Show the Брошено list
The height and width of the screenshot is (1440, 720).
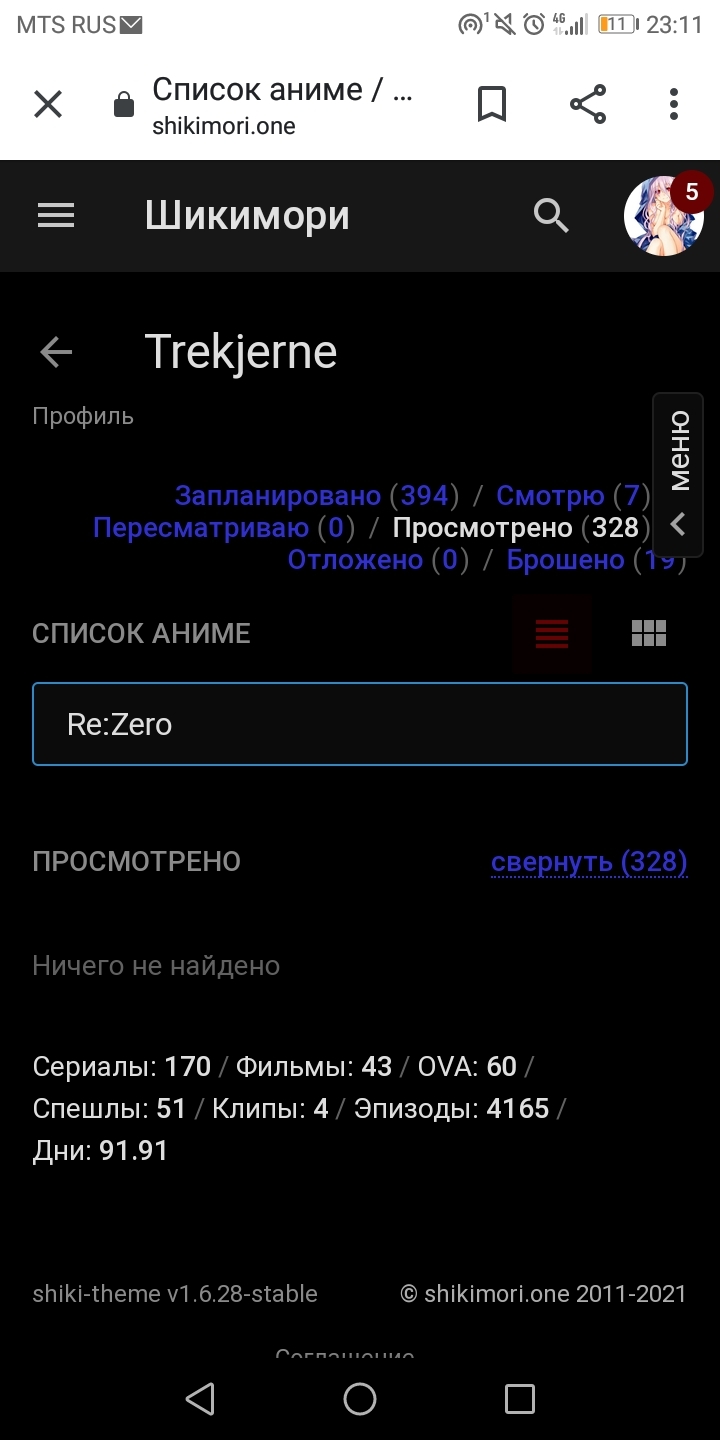[x=565, y=559]
